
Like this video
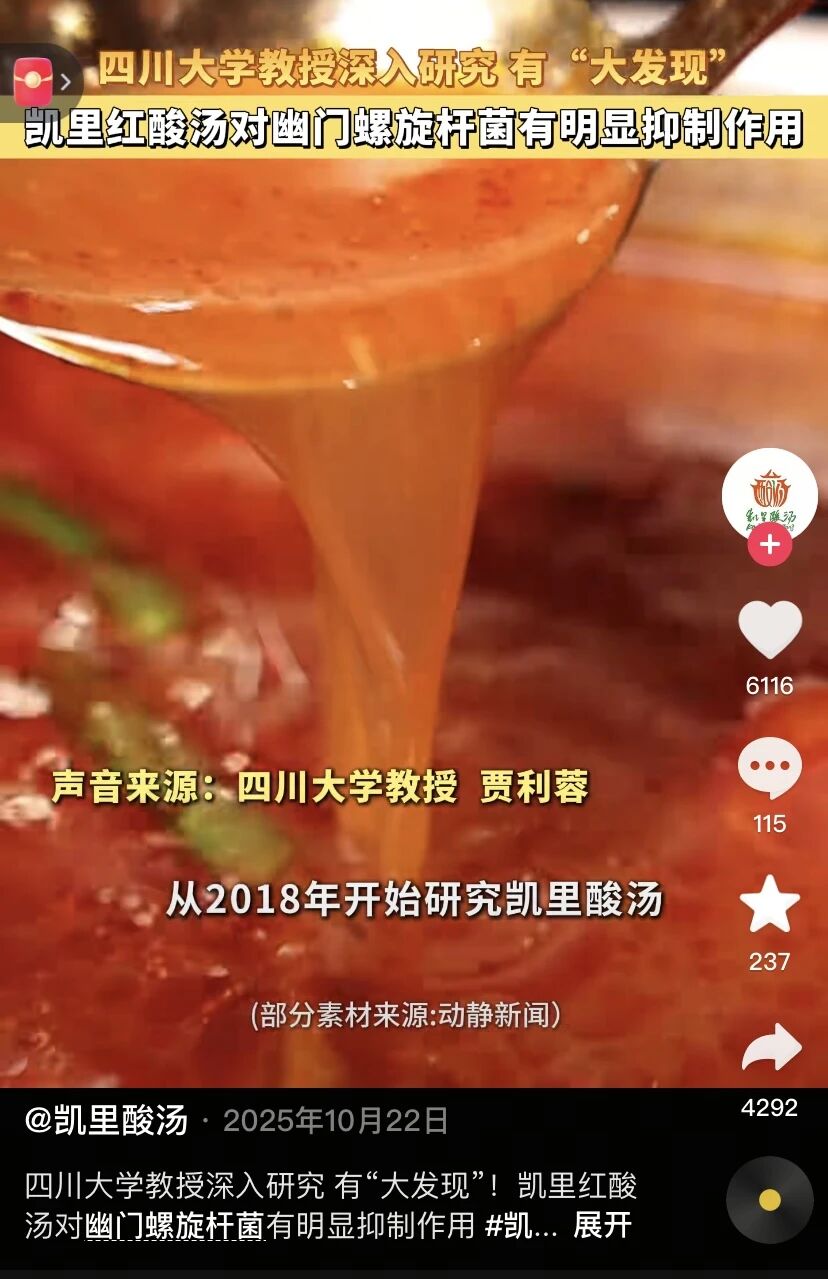(x=770, y=630)
